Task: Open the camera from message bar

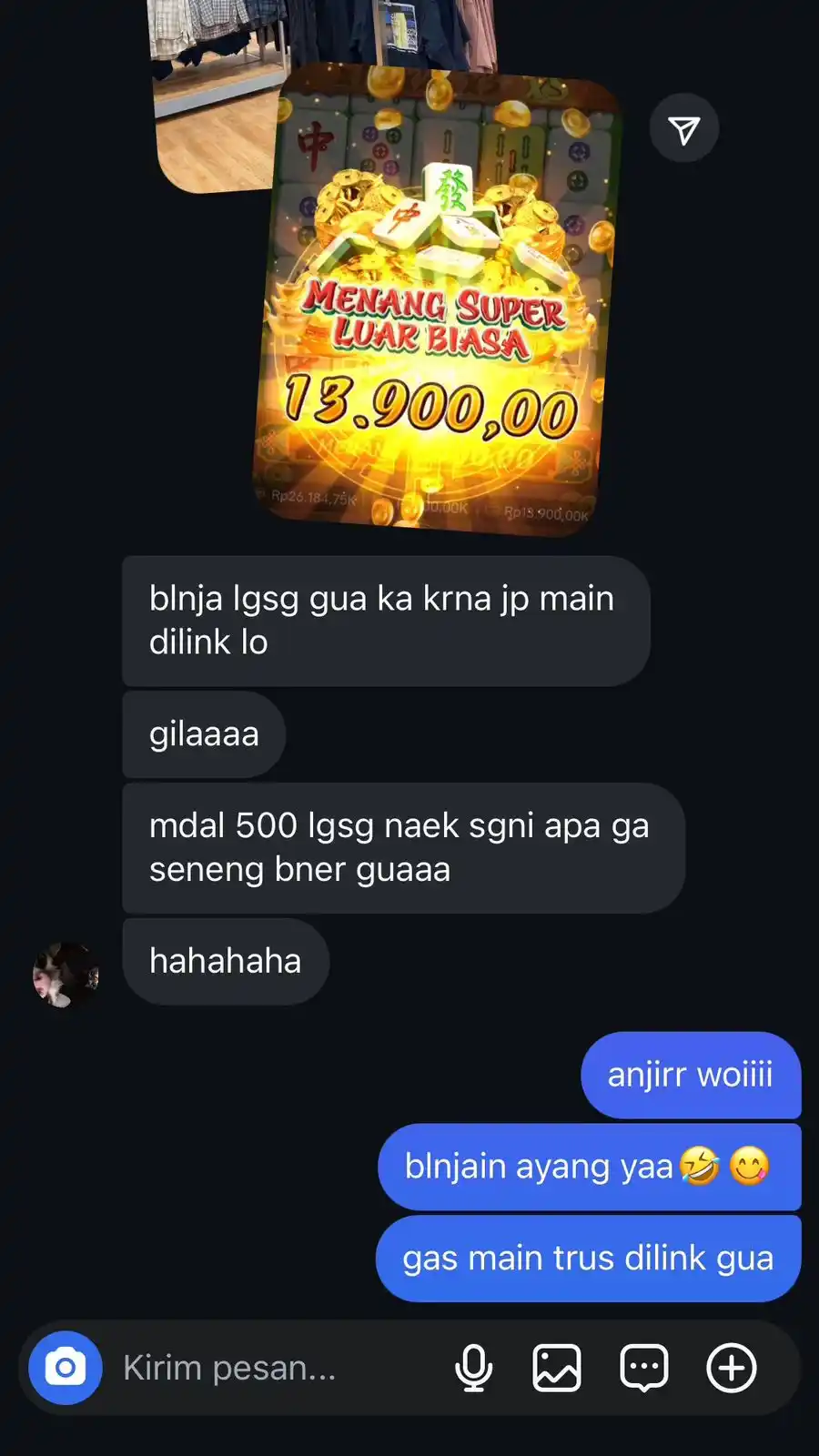Action: [66, 1368]
